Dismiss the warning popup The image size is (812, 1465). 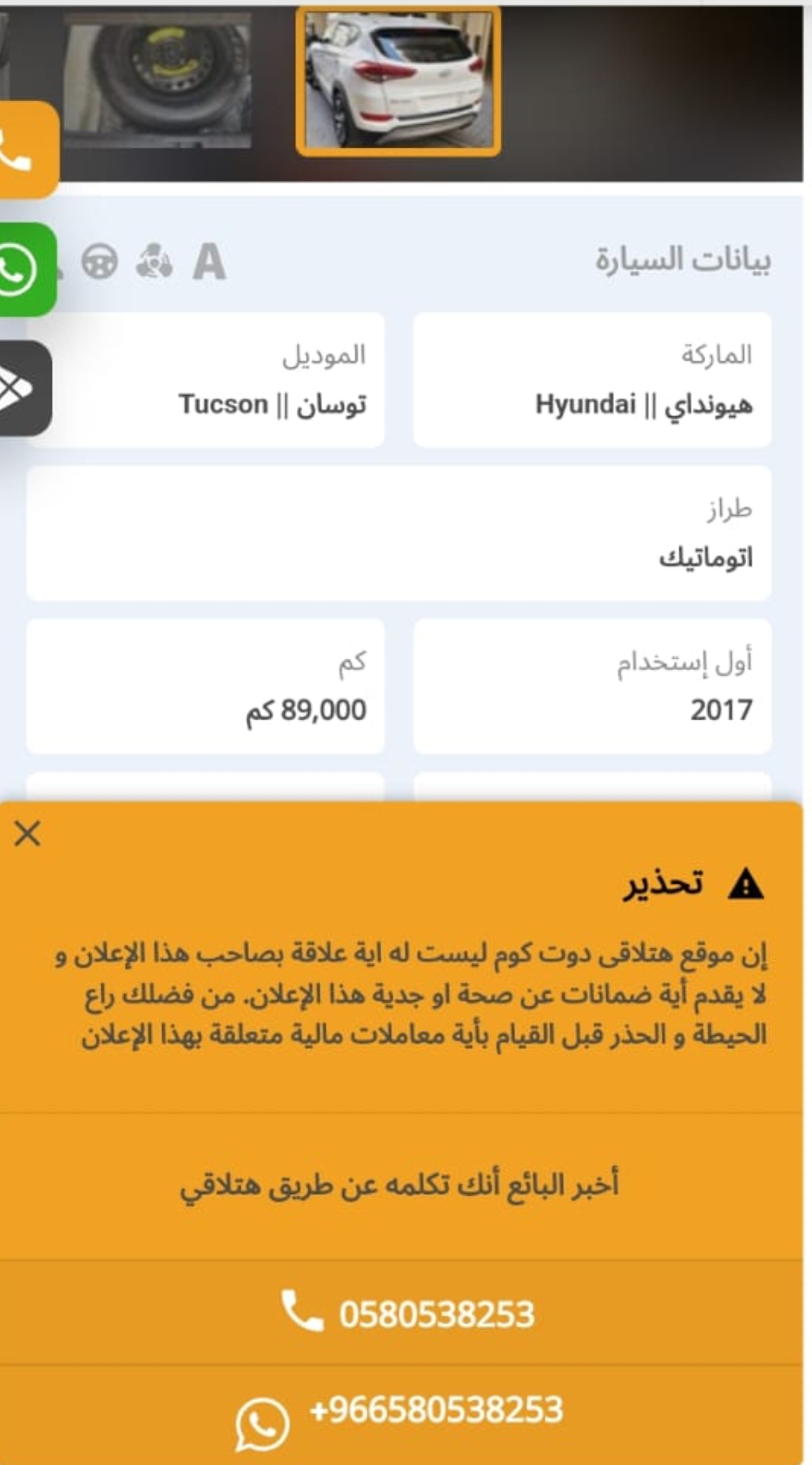pos(28,833)
